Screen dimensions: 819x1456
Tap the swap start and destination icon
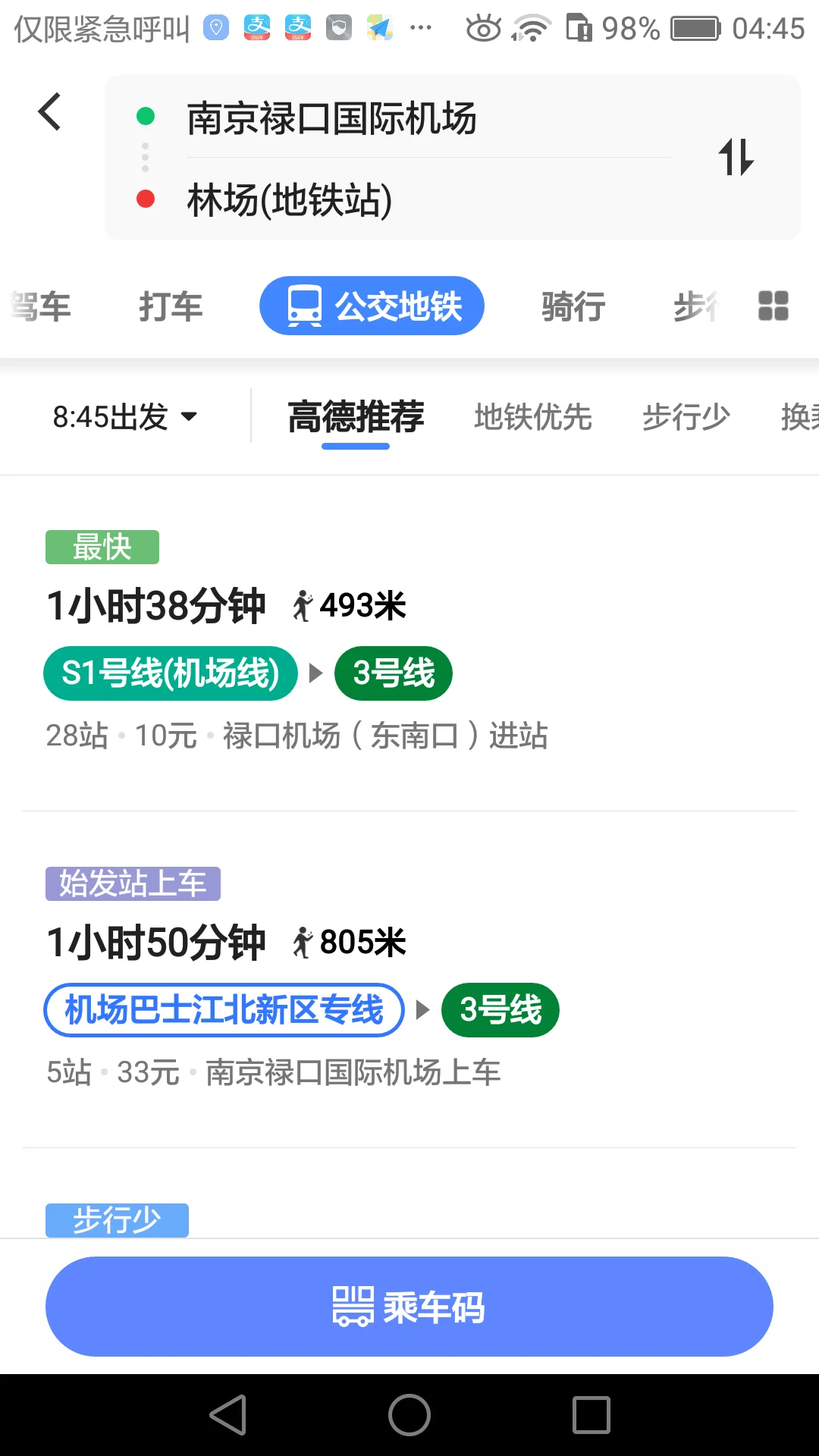(736, 158)
